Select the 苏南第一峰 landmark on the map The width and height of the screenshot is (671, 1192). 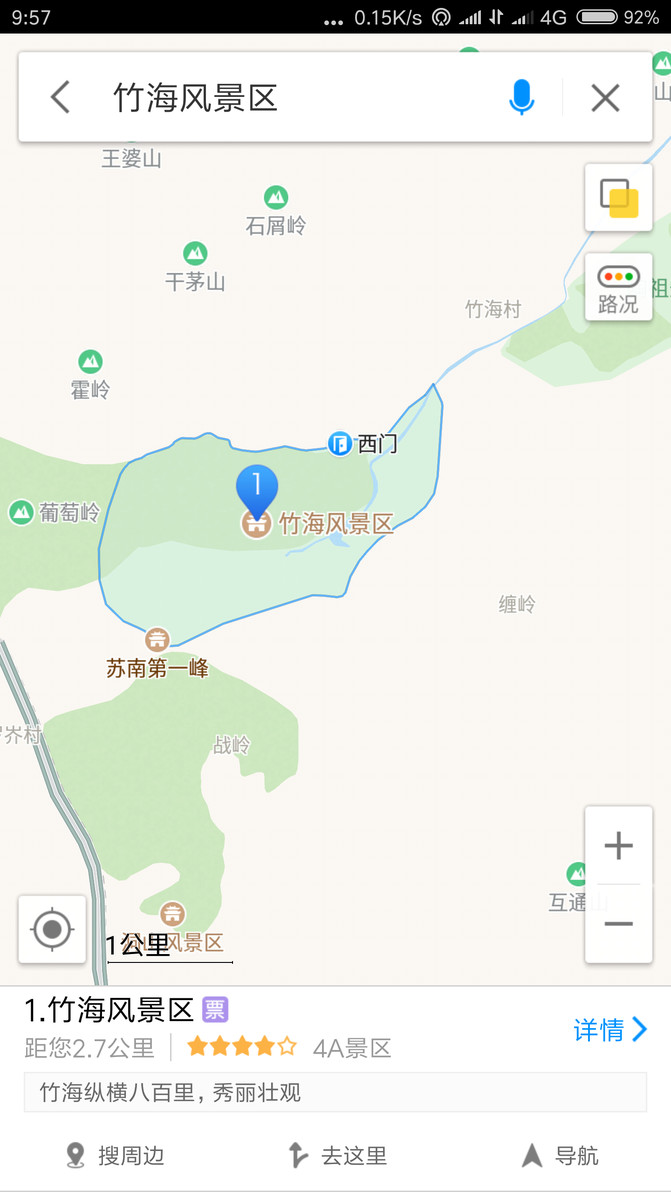click(x=157, y=640)
